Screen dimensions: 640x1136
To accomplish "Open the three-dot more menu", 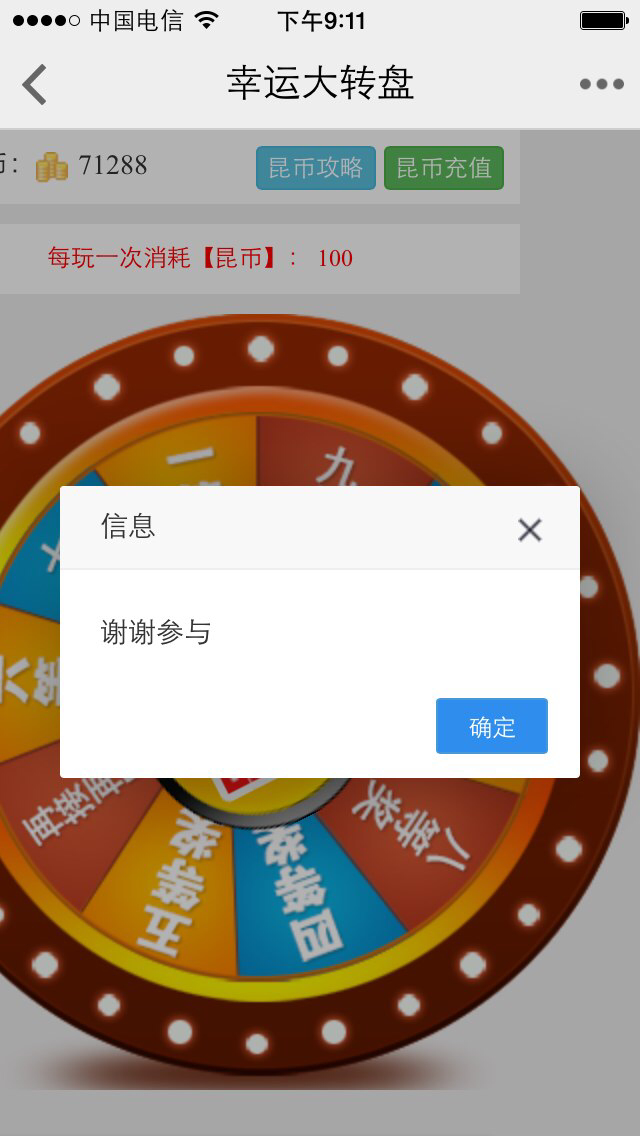I will click(x=602, y=84).
